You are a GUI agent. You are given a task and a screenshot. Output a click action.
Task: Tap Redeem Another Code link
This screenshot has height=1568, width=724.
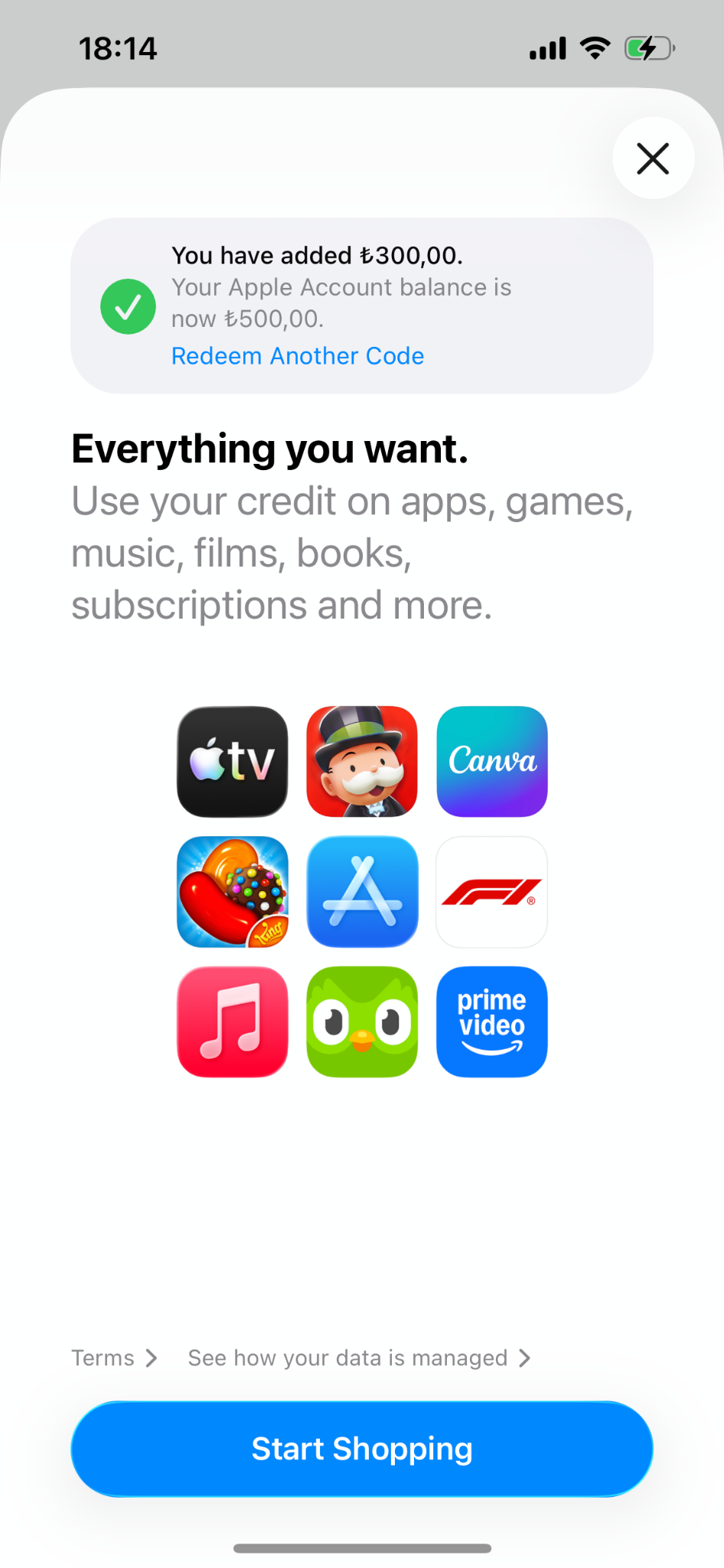298,356
